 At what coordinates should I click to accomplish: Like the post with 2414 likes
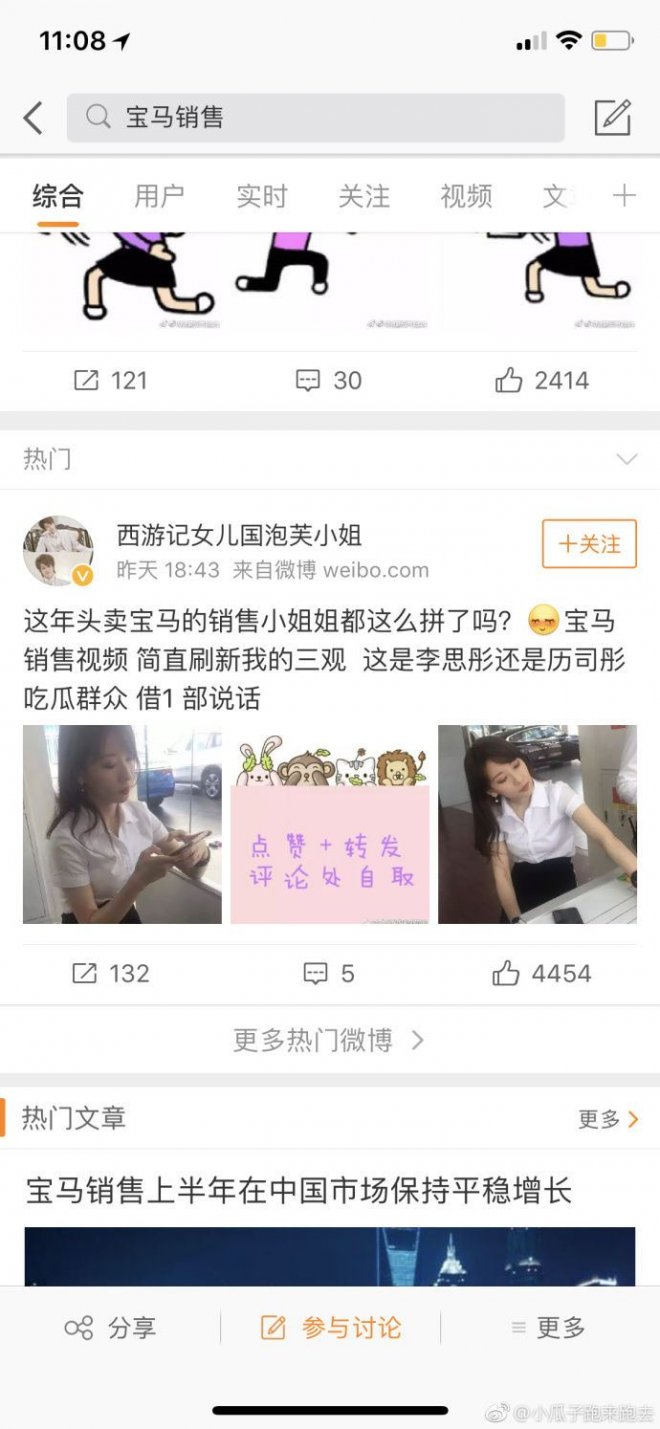(x=542, y=380)
